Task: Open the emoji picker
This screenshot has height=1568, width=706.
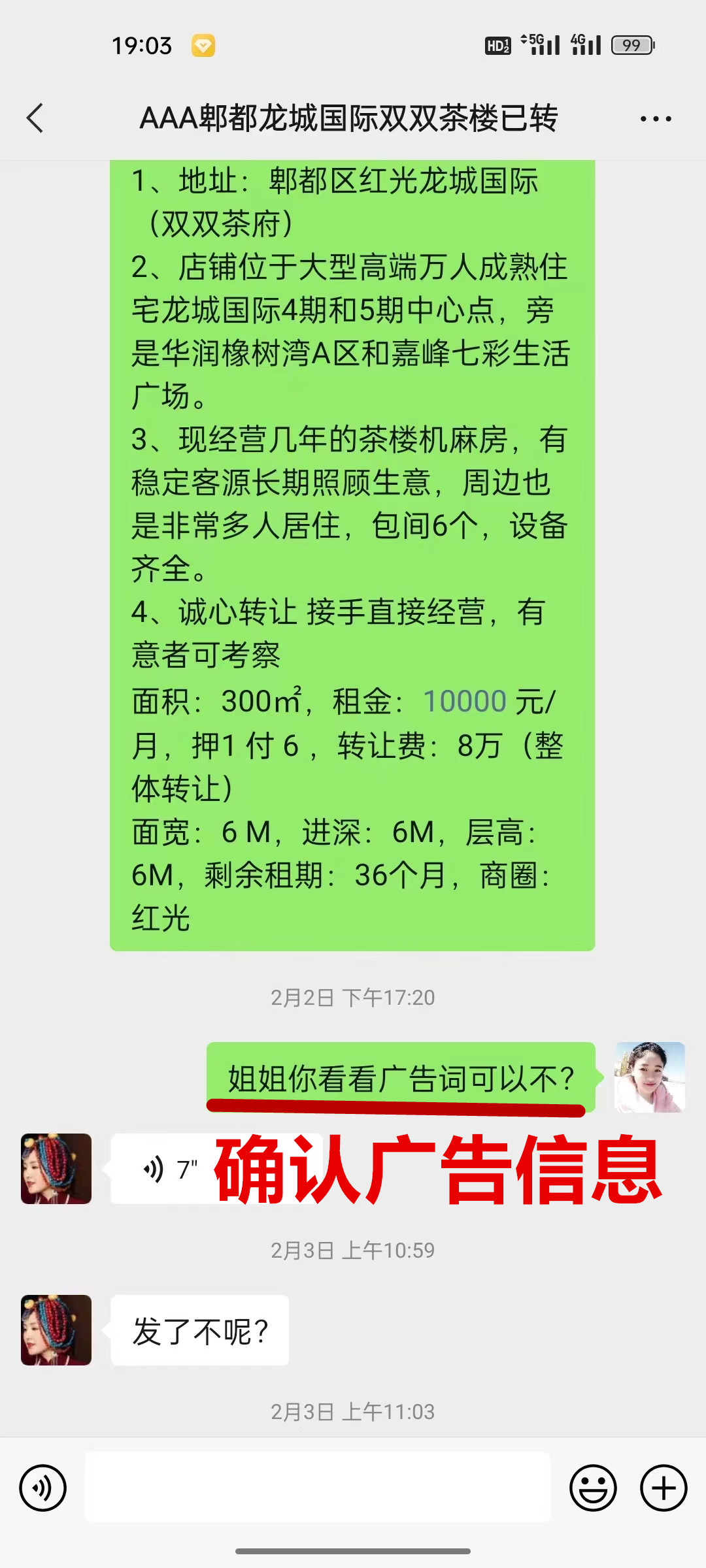Action: pyautogui.click(x=593, y=1488)
